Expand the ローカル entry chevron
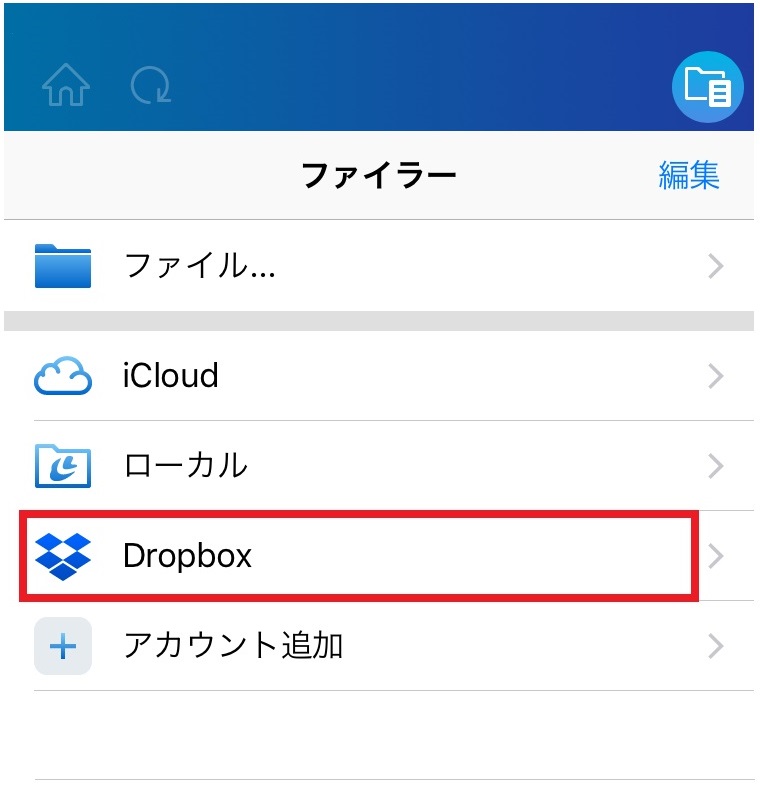Image resolution: width=760 pixels, height=798 pixels. [714, 466]
